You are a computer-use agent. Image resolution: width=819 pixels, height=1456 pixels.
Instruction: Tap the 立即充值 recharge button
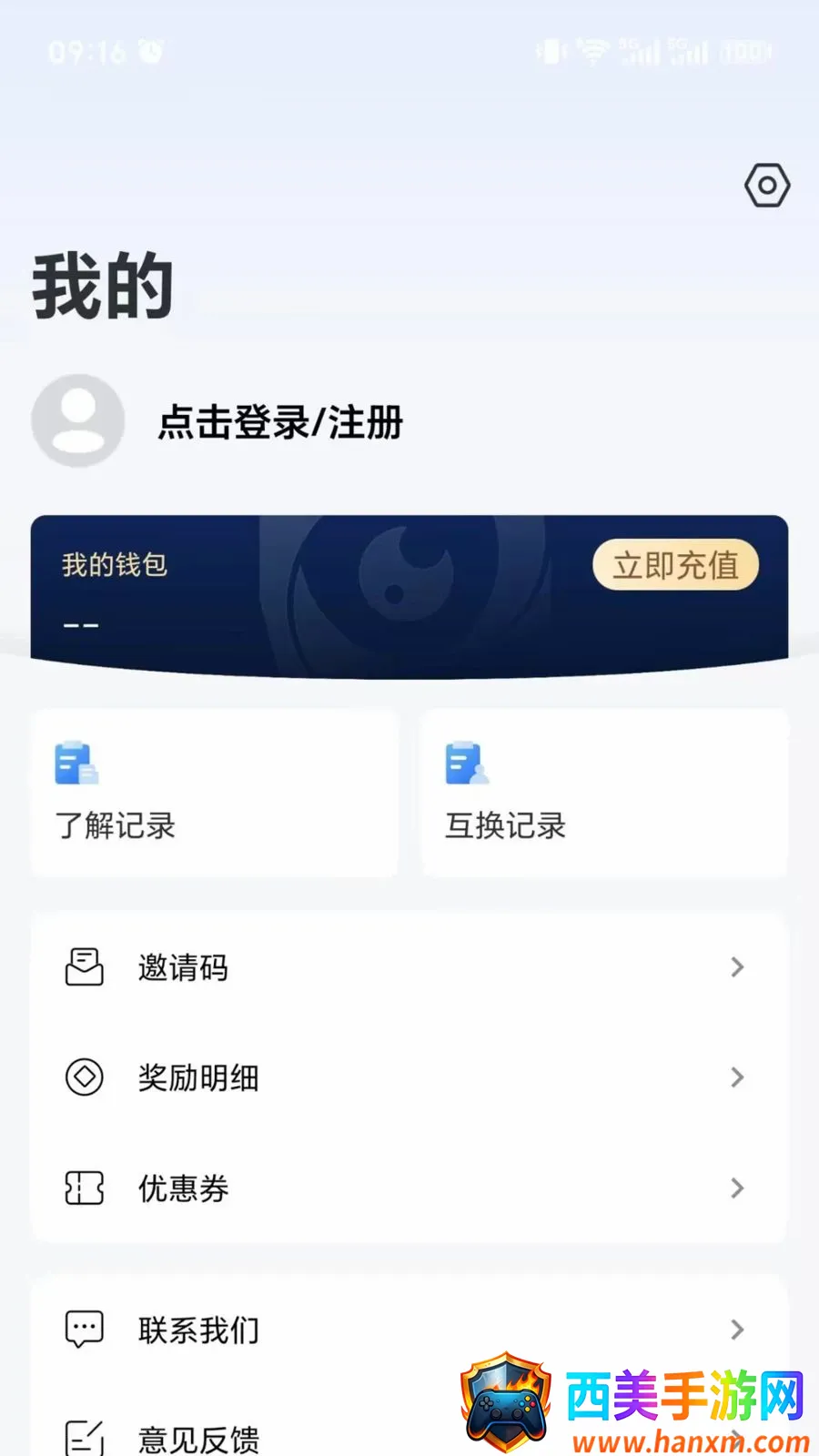point(675,565)
